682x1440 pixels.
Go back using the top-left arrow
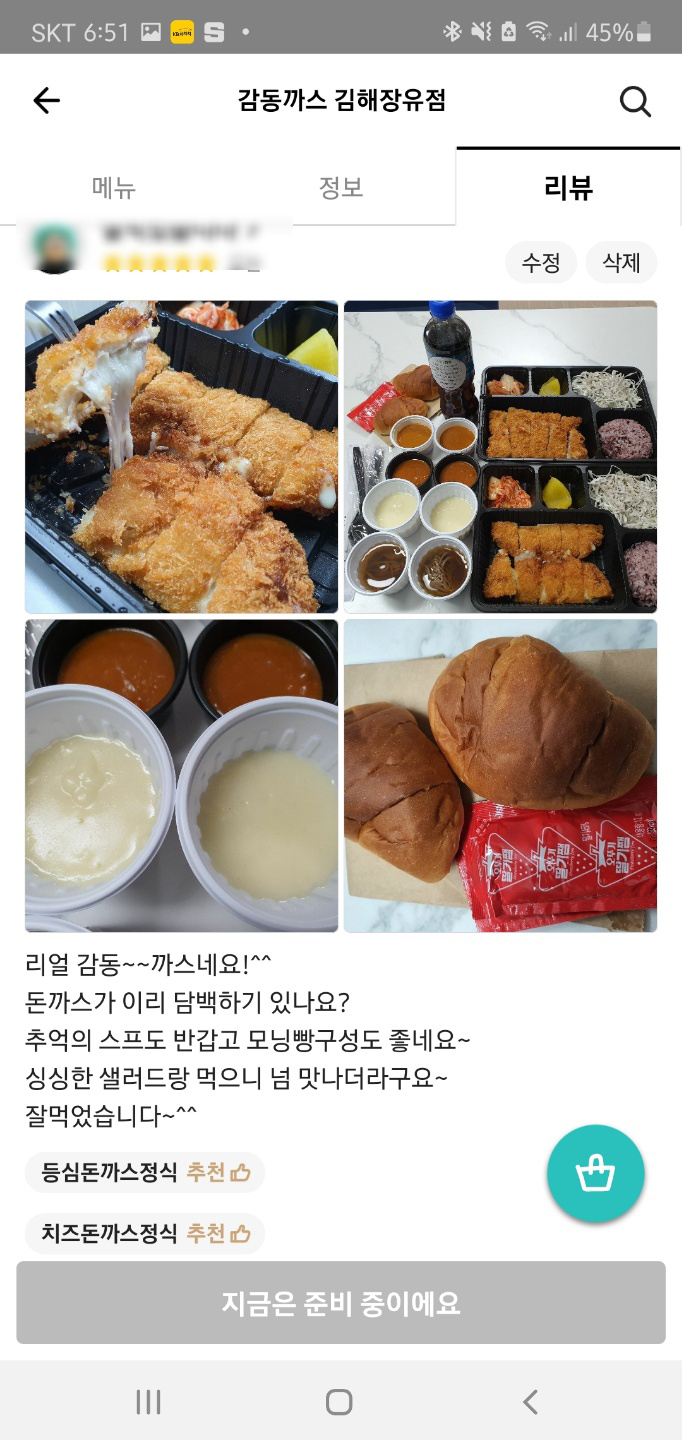point(47,100)
